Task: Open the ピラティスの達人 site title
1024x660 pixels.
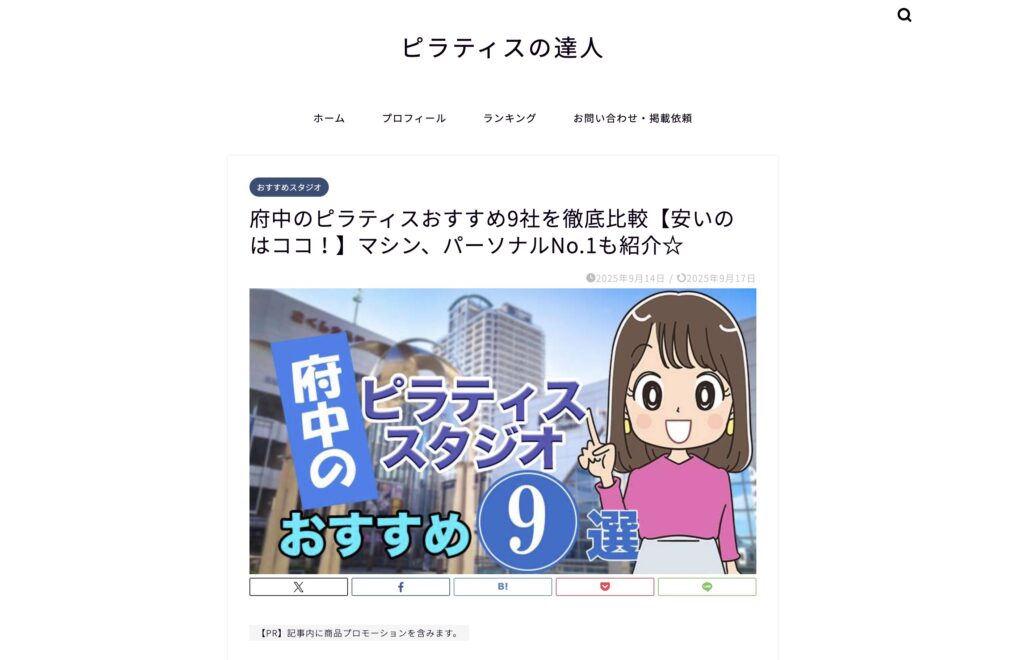Action: [502, 48]
